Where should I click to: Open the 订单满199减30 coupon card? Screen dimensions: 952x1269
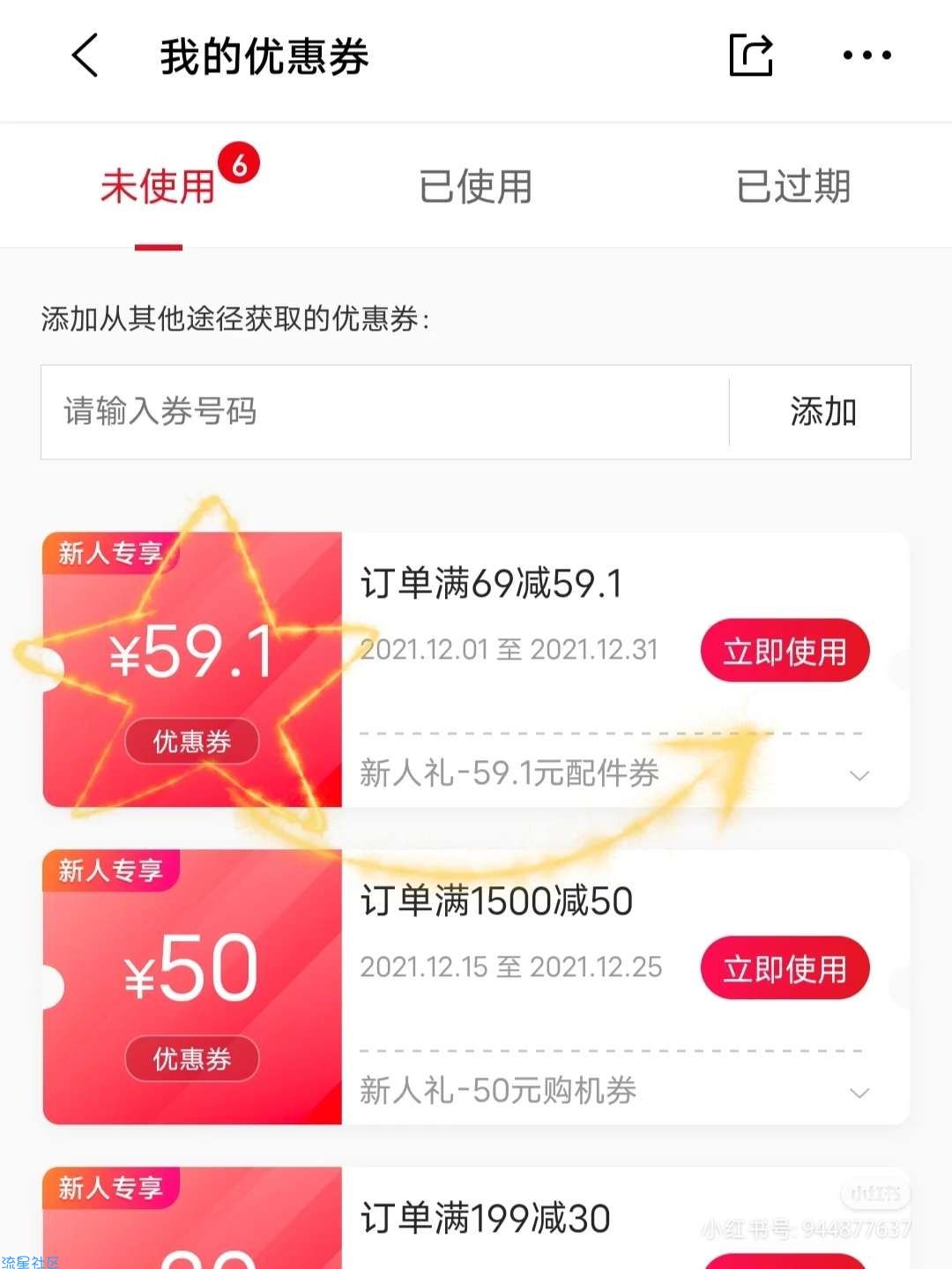click(x=485, y=1220)
